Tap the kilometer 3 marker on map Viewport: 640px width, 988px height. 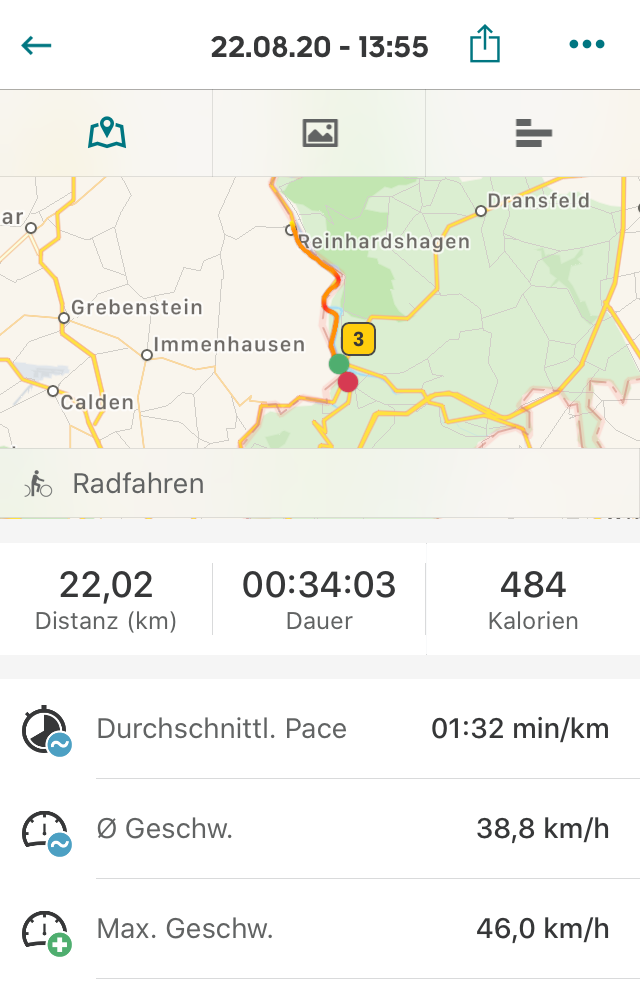(358, 339)
